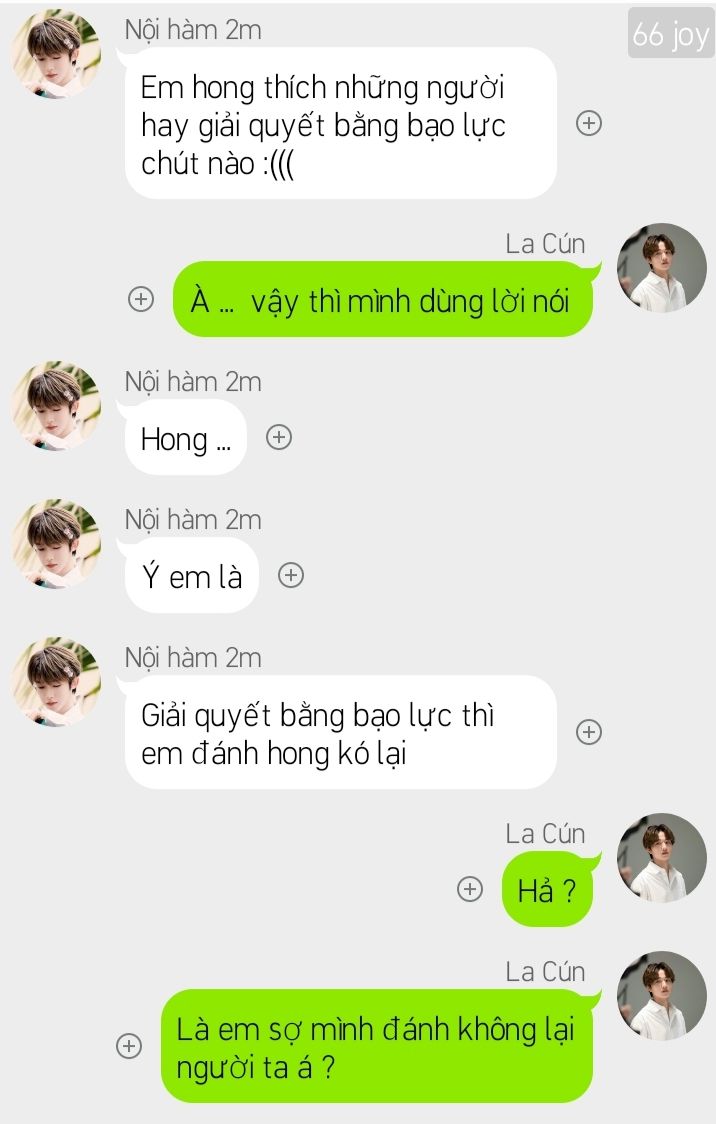Tap the plus icon beside "vậy thì mình dùng lời nói"
Image resolution: width=716 pixels, height=1124 pixels.
click(142, 299)
